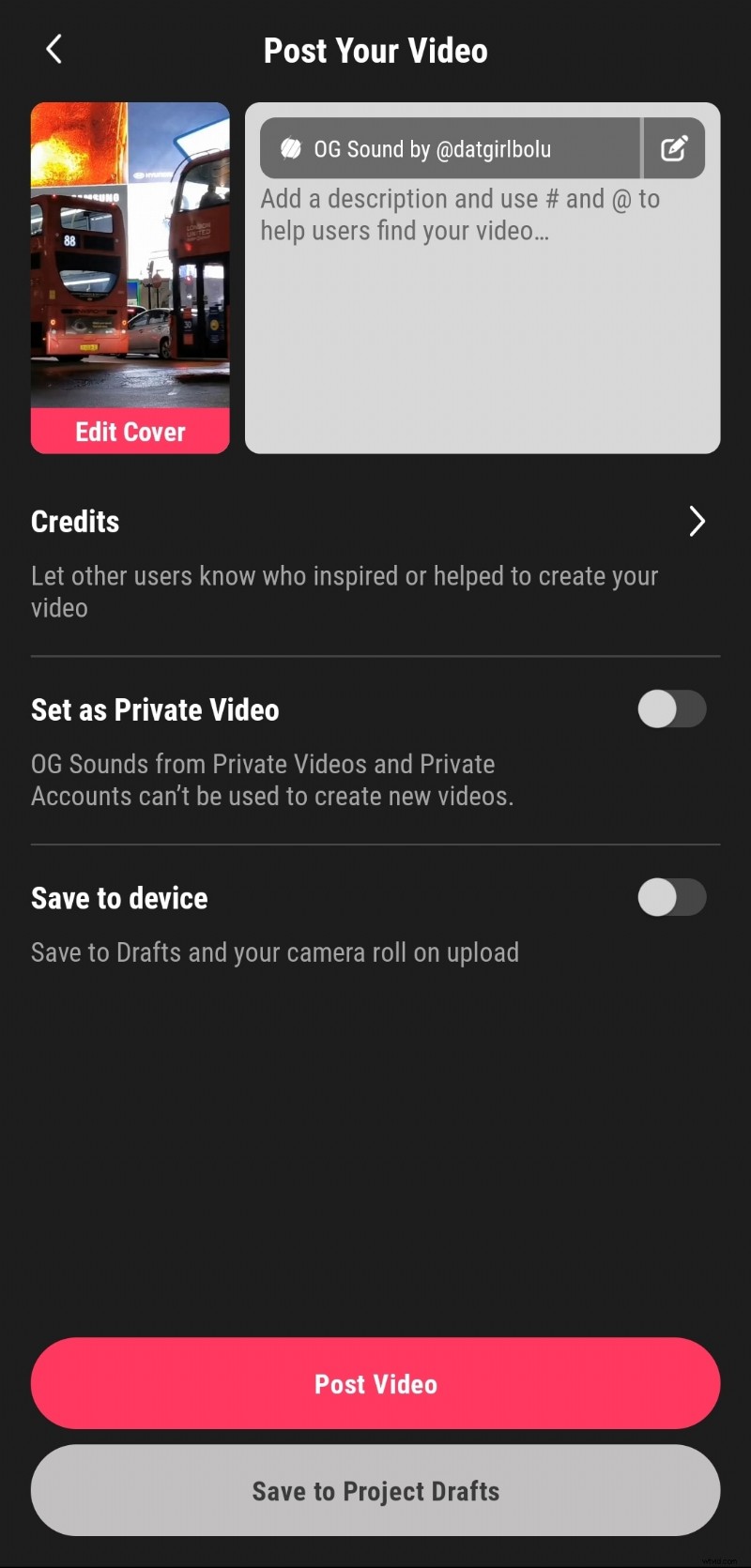Viewport: 751px width, 1568px height.
Task: Open Credits with the right chevron
Action: point(697,521)
